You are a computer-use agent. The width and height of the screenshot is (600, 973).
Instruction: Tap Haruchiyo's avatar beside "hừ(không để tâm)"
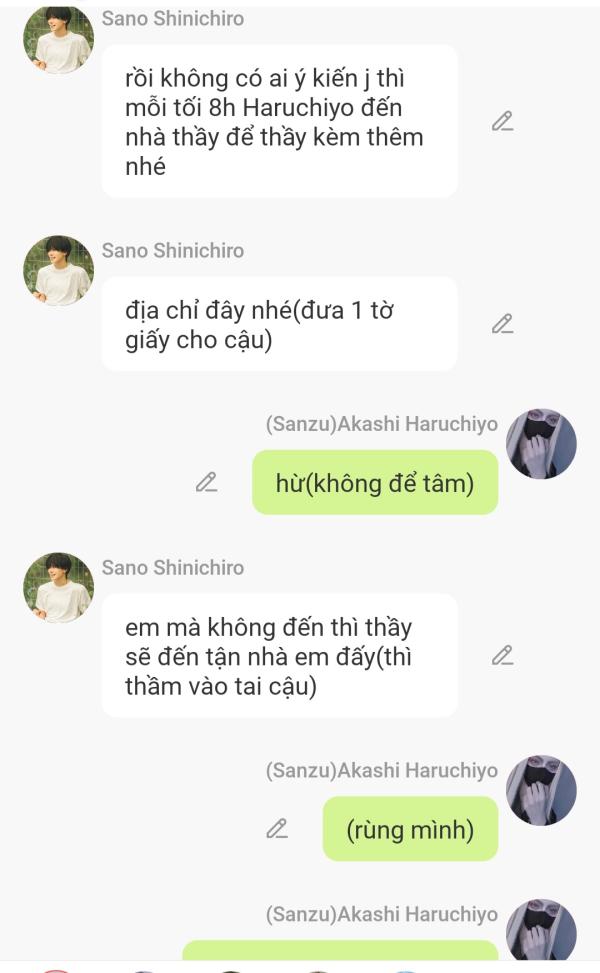pyautogui.click(x=541, y=443)
